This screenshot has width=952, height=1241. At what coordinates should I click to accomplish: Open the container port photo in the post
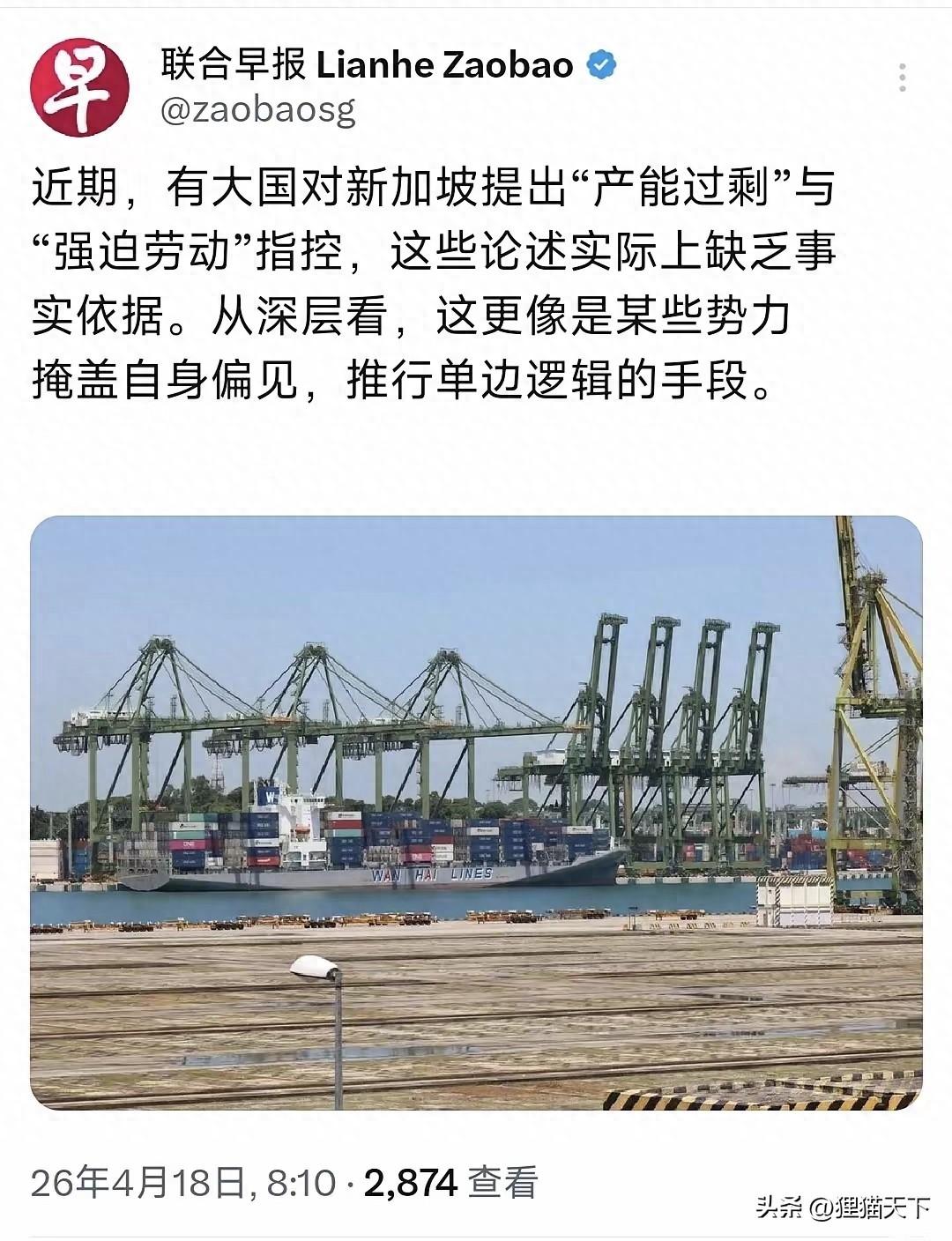(x=476, y=813)
